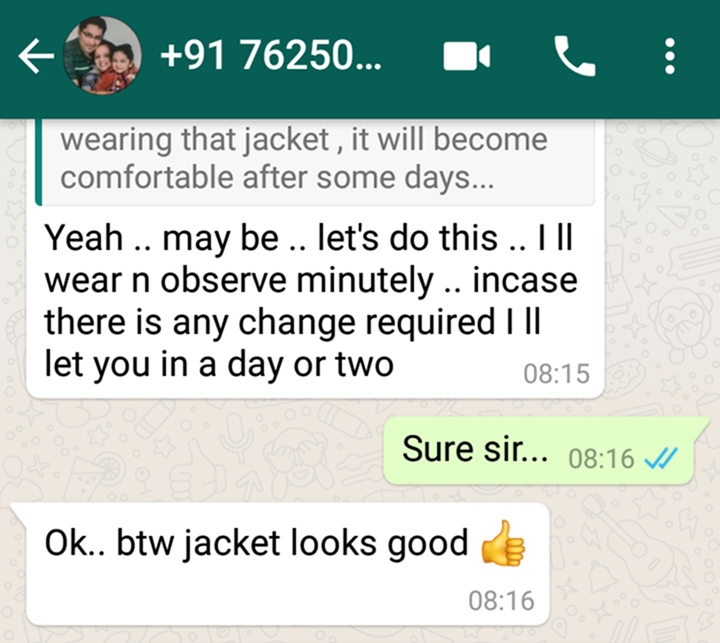Start a video call
This screenshot has width=720, height=643.
pyautogui.click(x=467, y=58)
